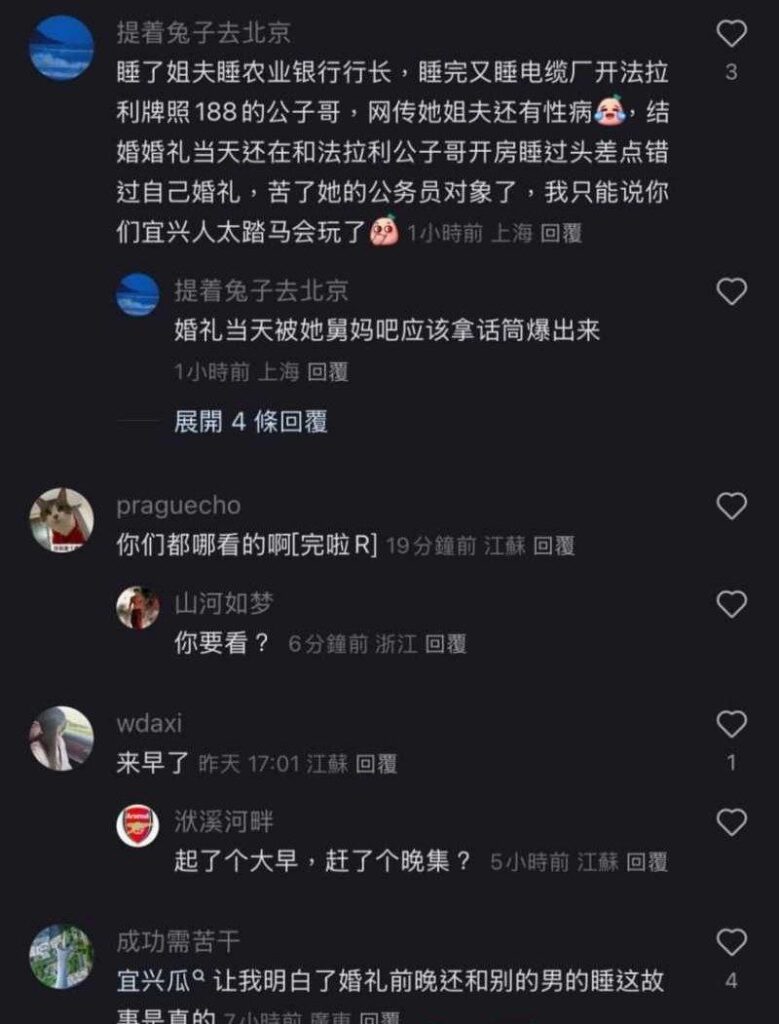Like 洑溪河畔's reply

point(732,823)
